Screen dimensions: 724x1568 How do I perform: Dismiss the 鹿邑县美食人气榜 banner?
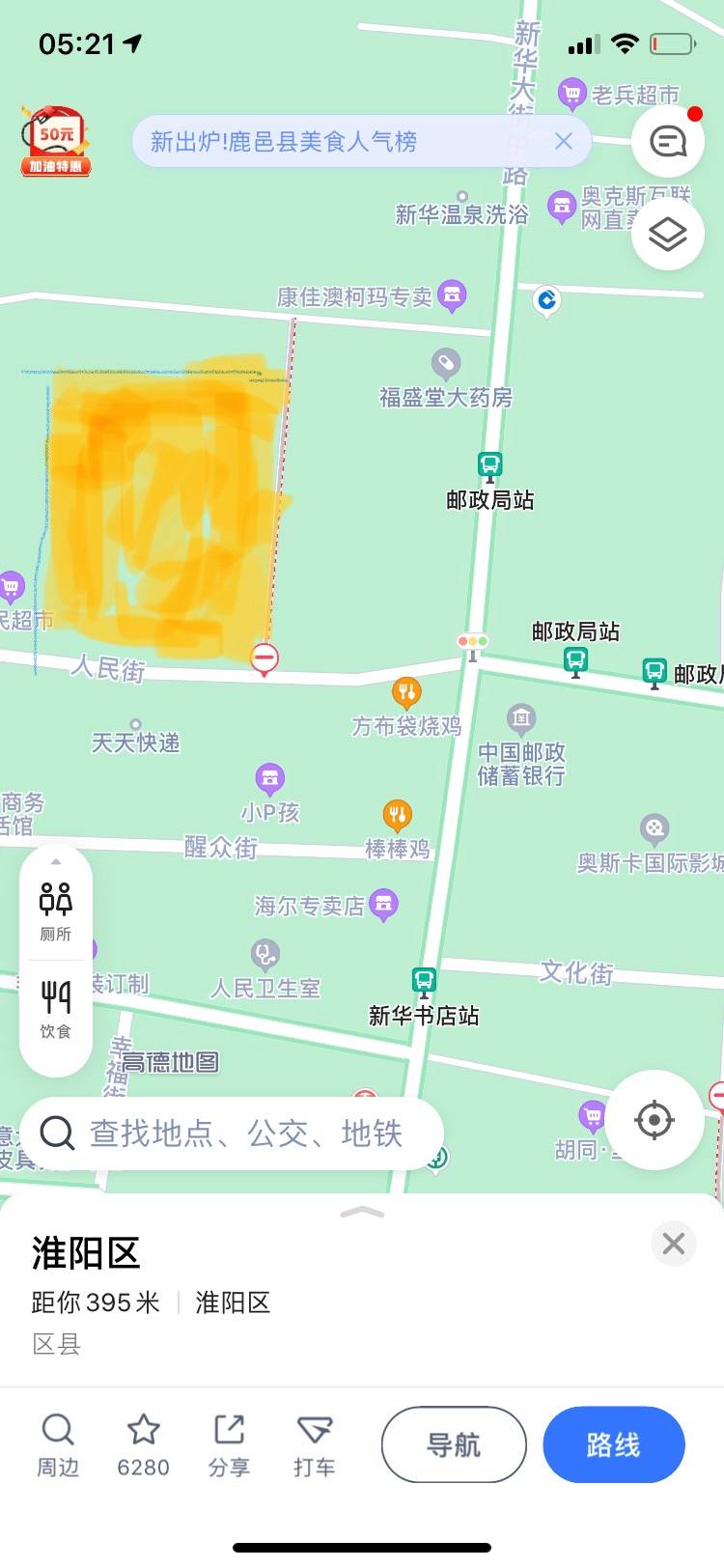click(564, 141)
